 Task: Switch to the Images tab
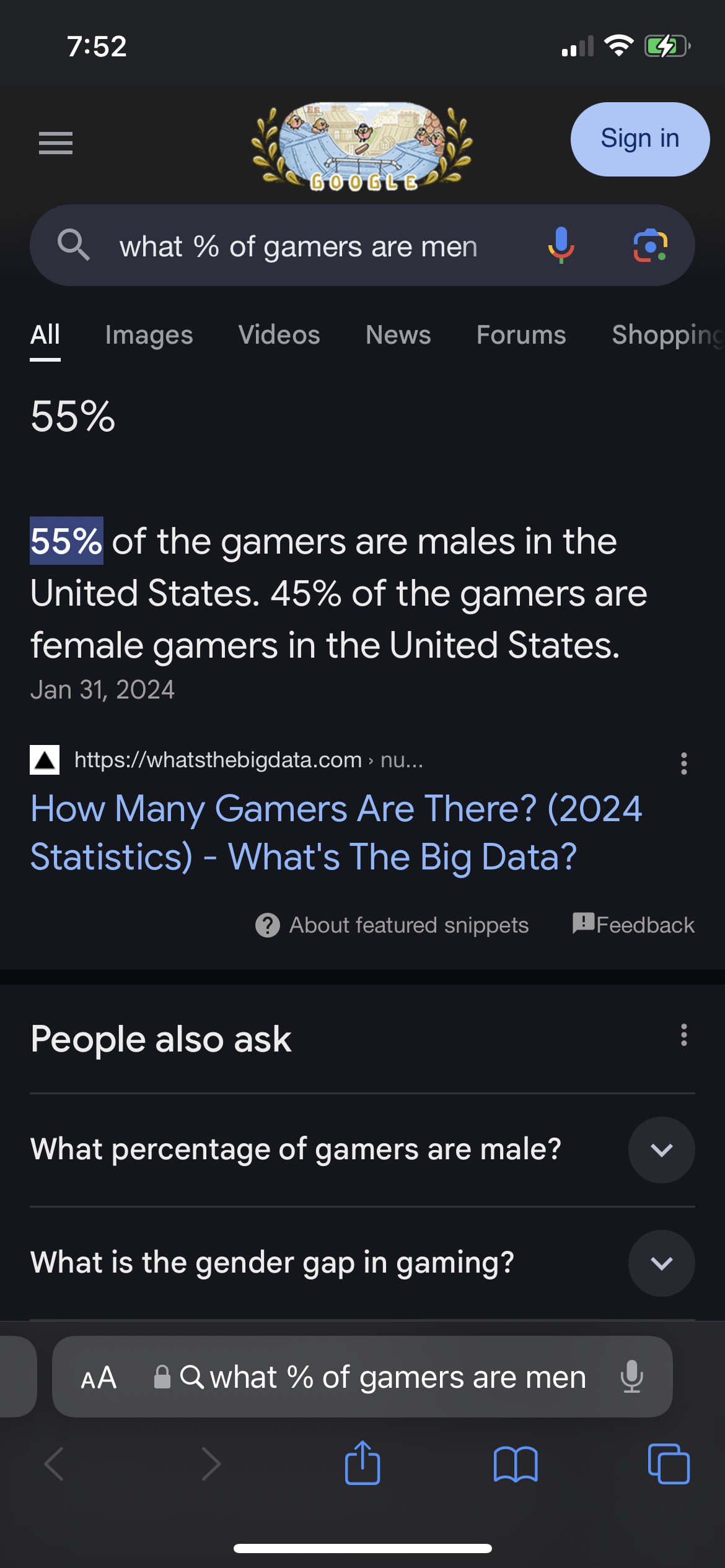149,335
